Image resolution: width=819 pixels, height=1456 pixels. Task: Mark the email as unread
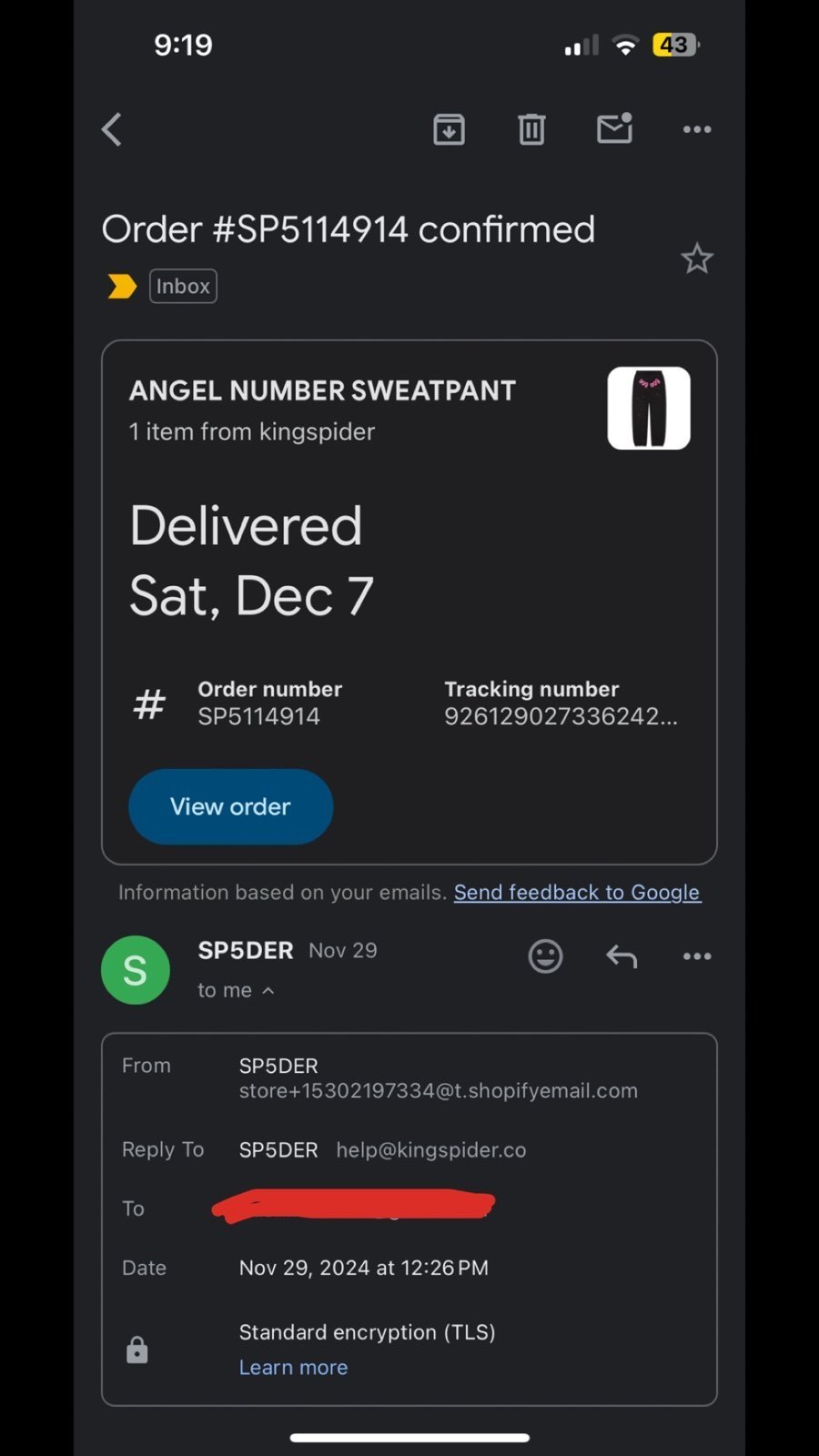615,129
